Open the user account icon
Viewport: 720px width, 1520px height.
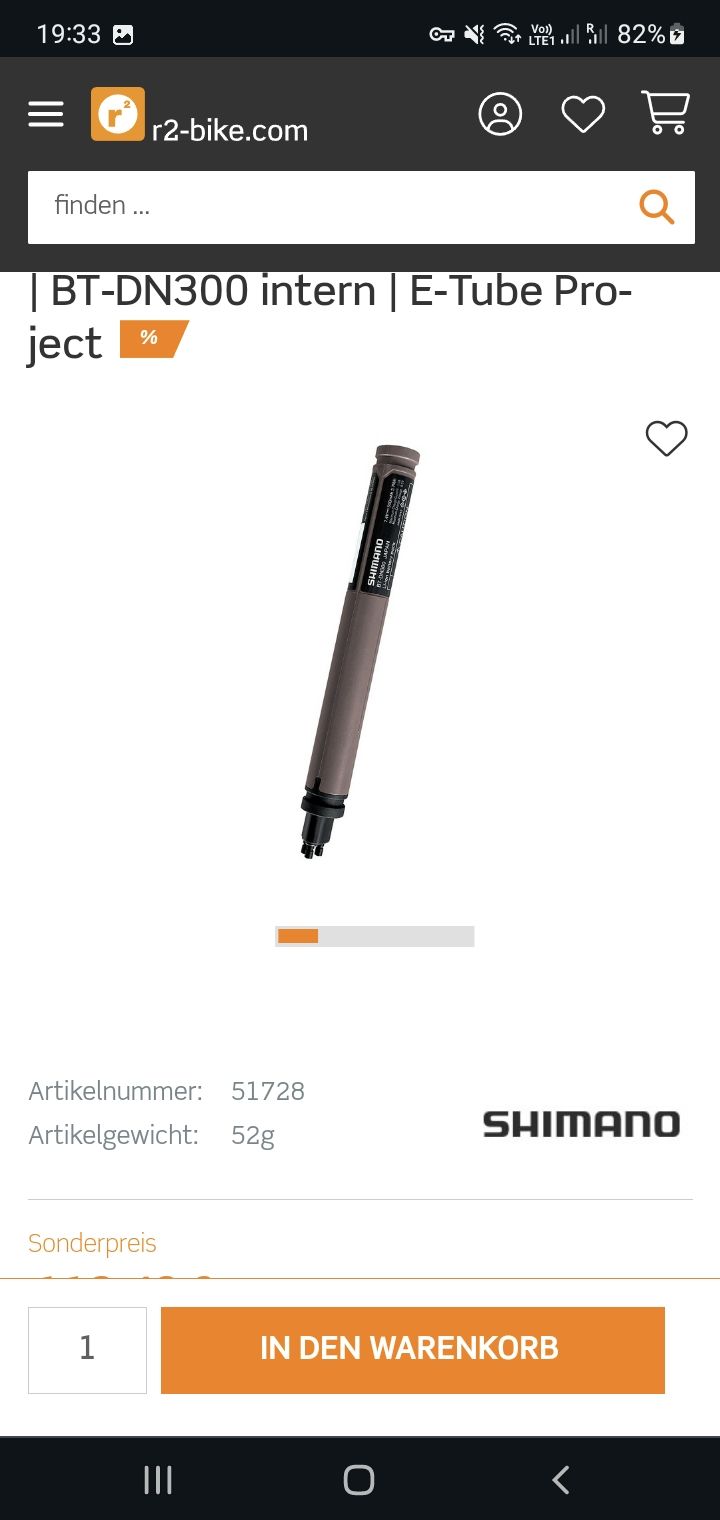500,114
